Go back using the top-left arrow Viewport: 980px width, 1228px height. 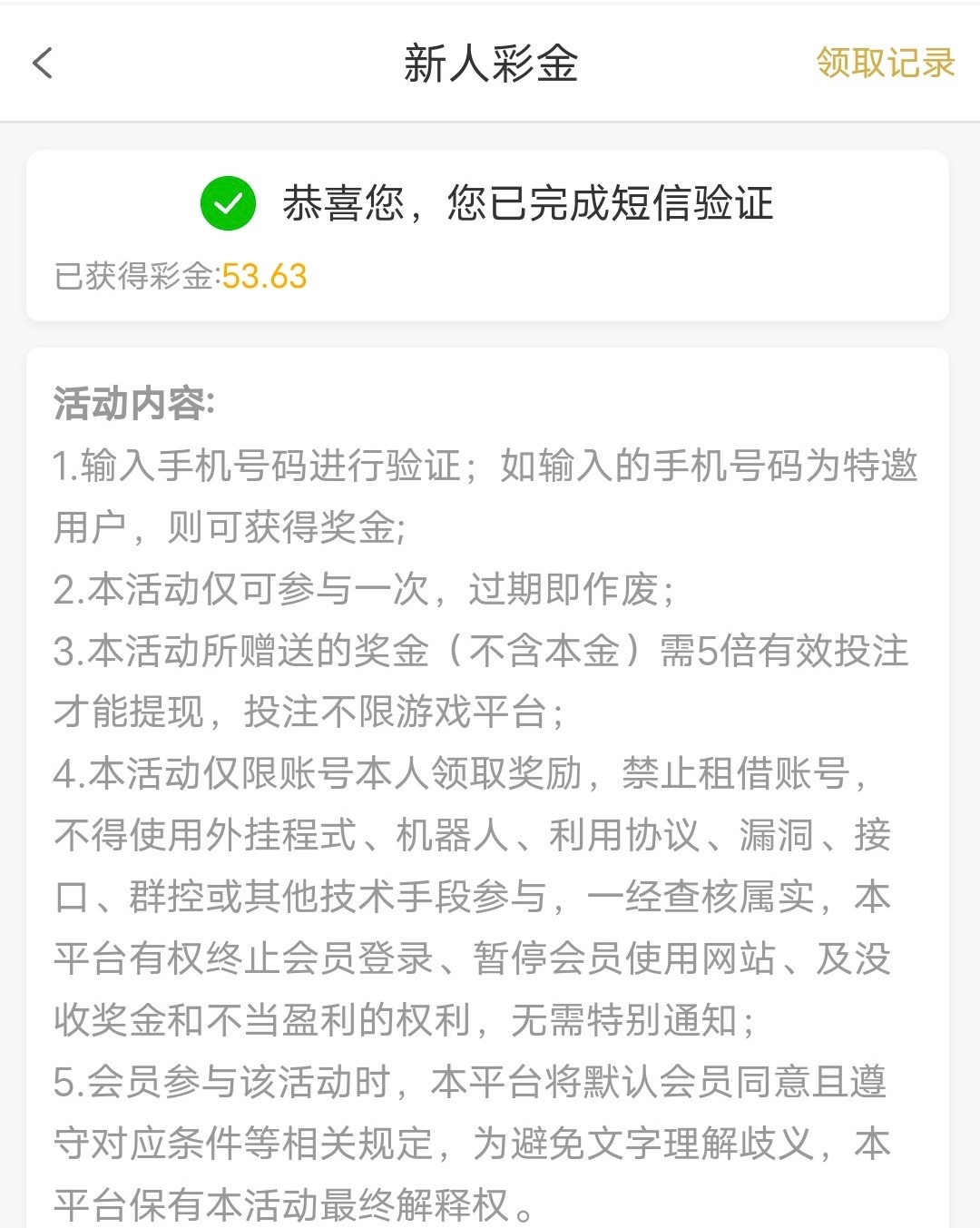[x=43, y=64]
